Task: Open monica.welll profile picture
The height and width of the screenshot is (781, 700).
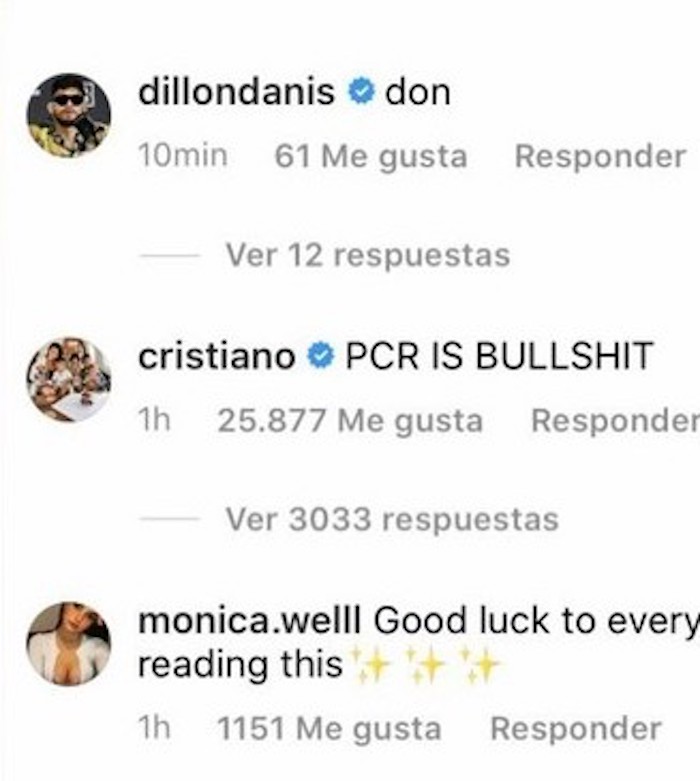Action: pos(68,643)
